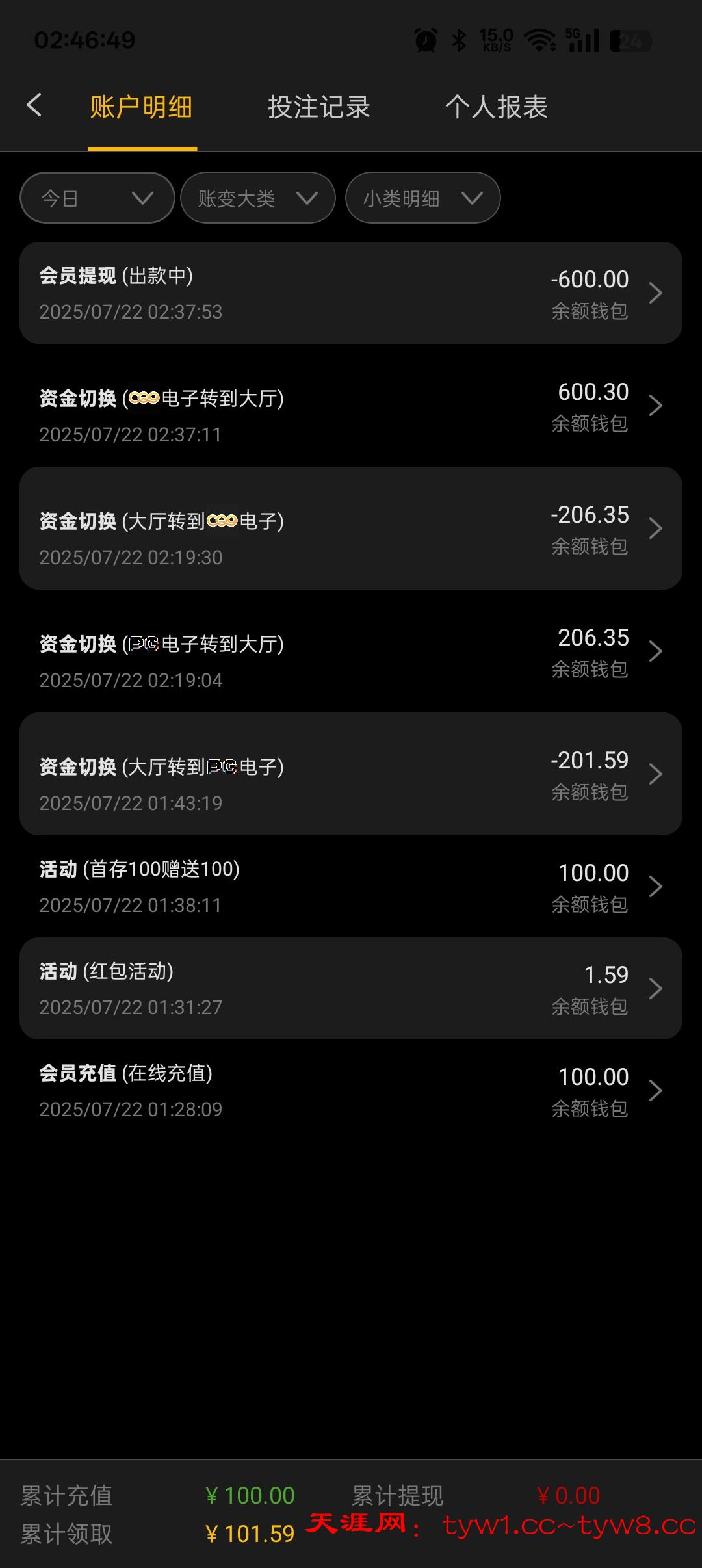The height and width of the screenshot is (1568, 702).
Task: Tap the Bluetooth status bar icon
Action: coord(459,40)
